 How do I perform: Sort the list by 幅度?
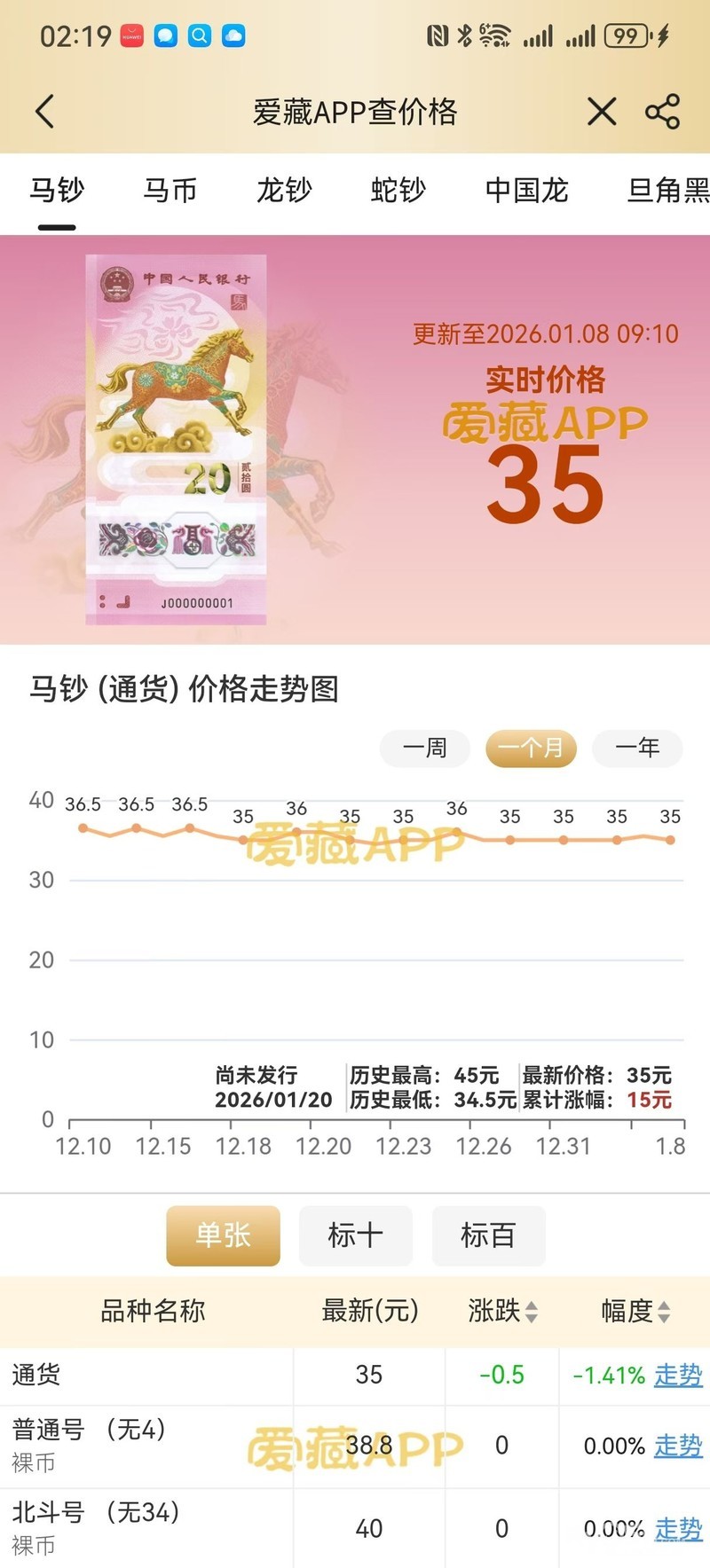(636, 1311)
